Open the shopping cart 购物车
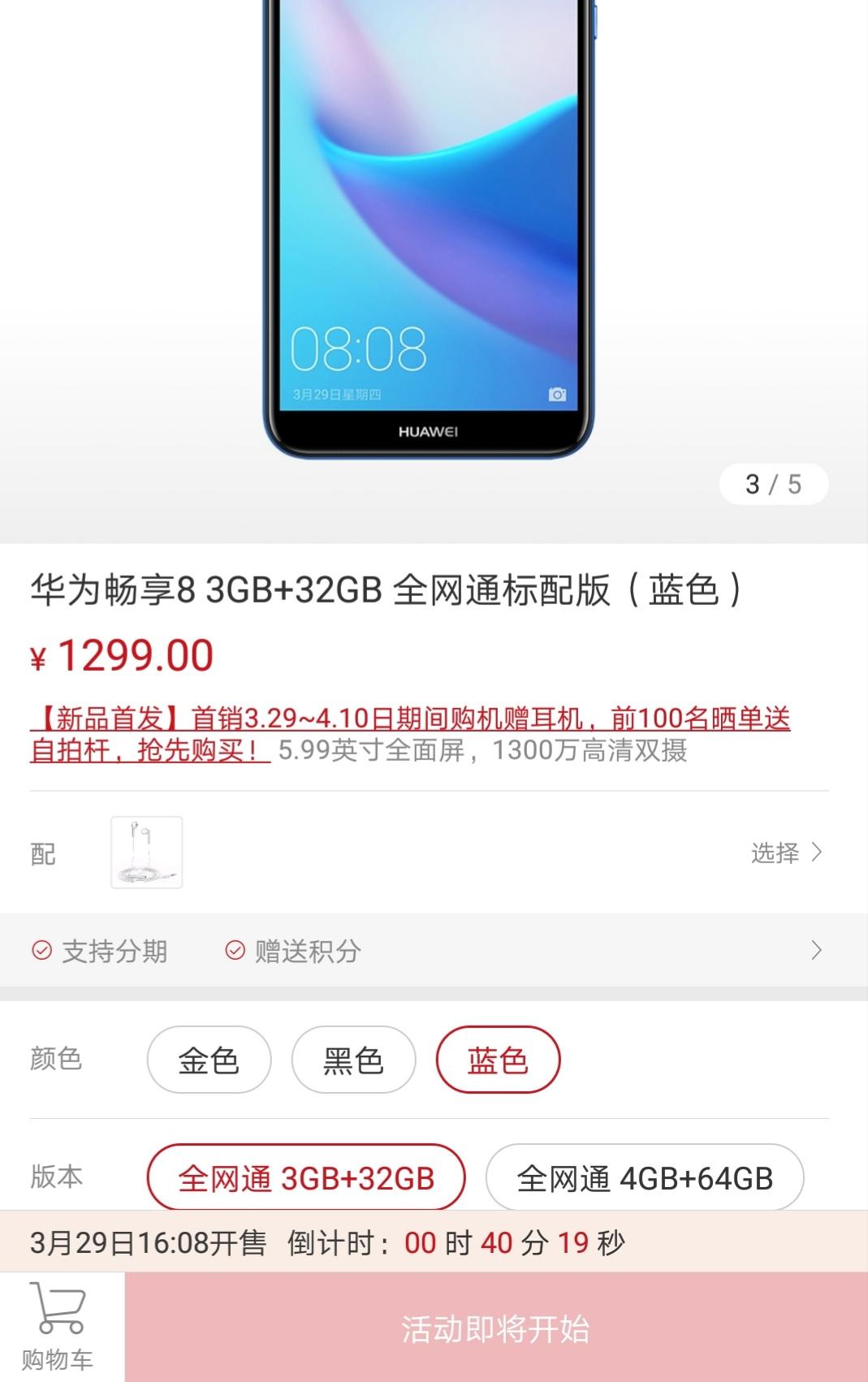This screenshot has height=1382, width=868. pos(58,1327)
